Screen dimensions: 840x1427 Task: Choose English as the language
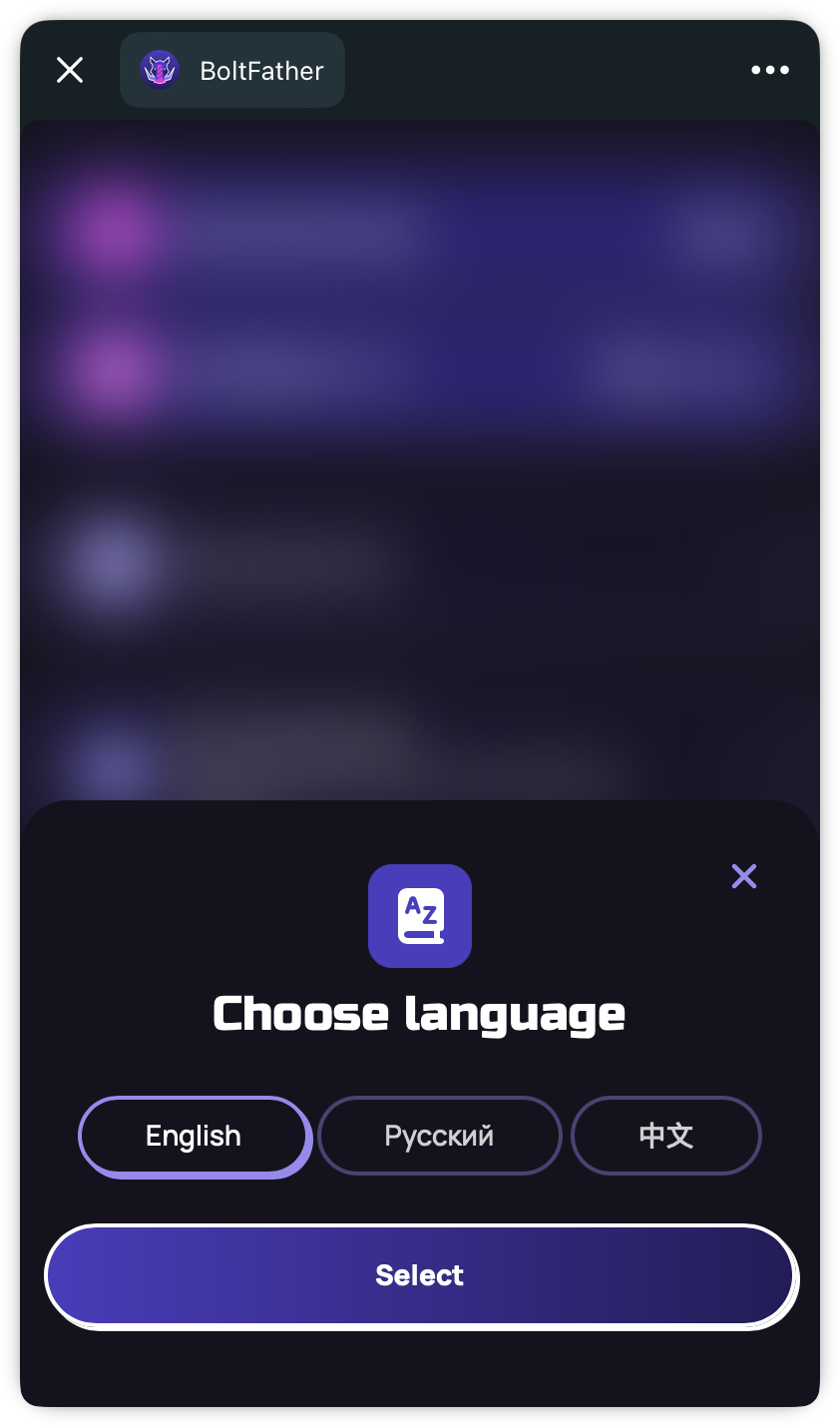194,1136
